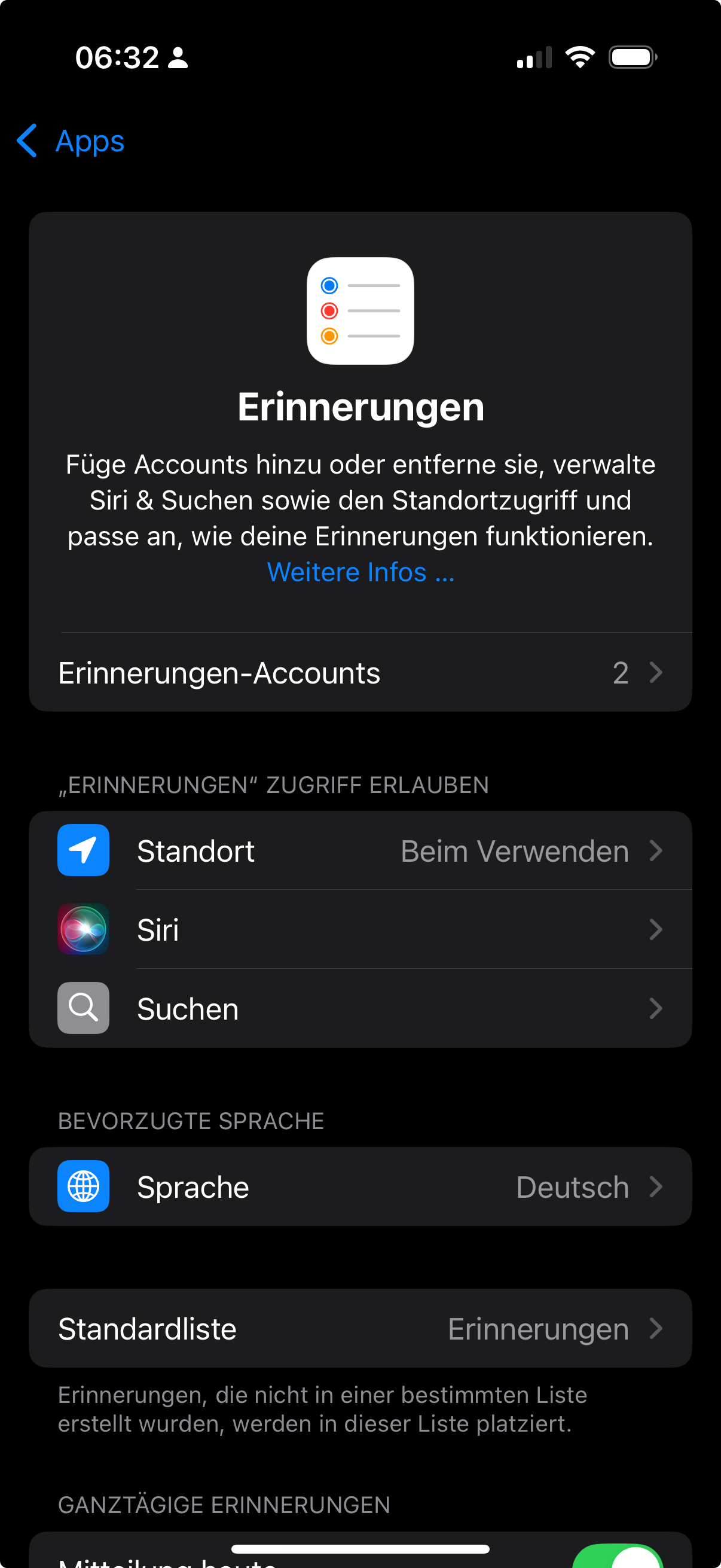This screenshot has width=721, height=1568.
Task: Open the Suchen settings row
Action: (360, 1009)
